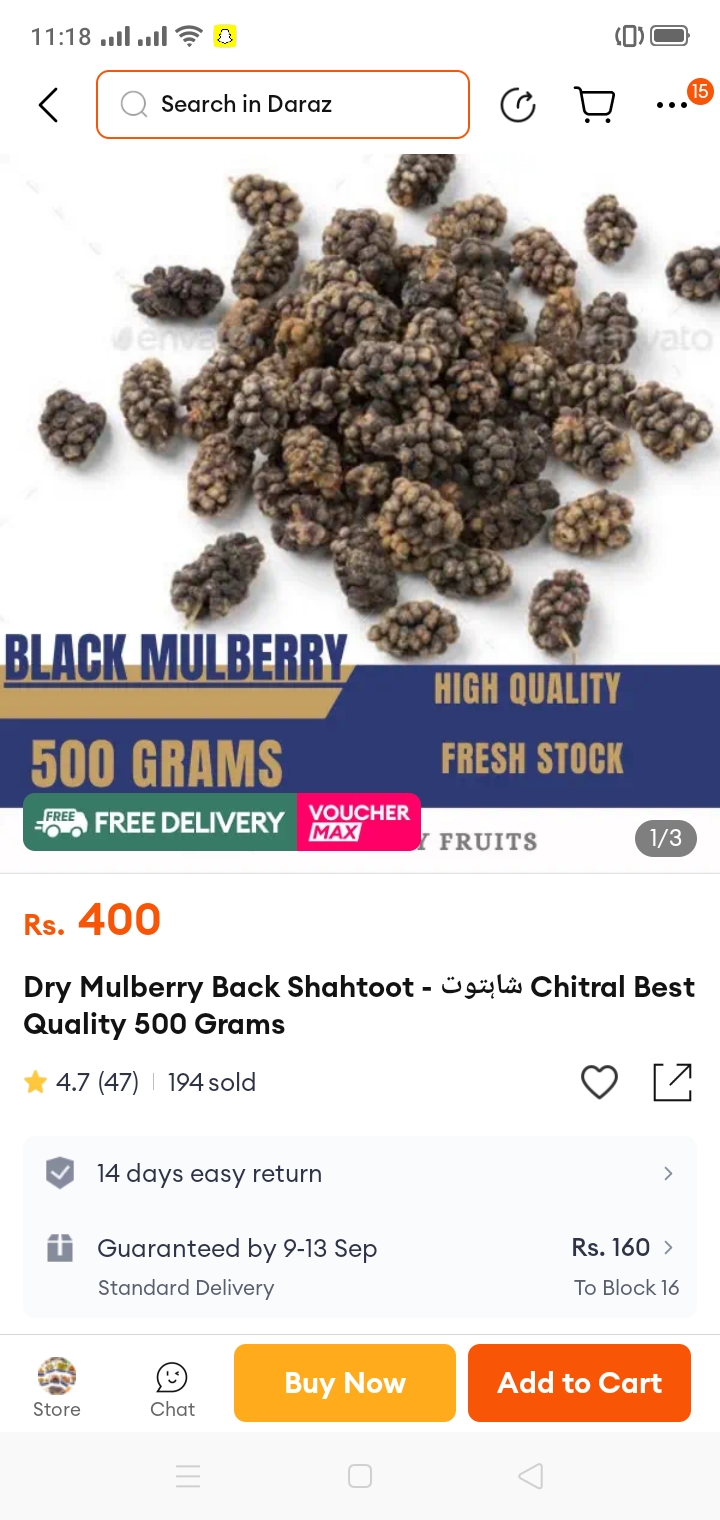Image resolution: width=720 pixels, height=1520 pixels.
Task: Visit the seller's Store
Action: coord(57,1387)
